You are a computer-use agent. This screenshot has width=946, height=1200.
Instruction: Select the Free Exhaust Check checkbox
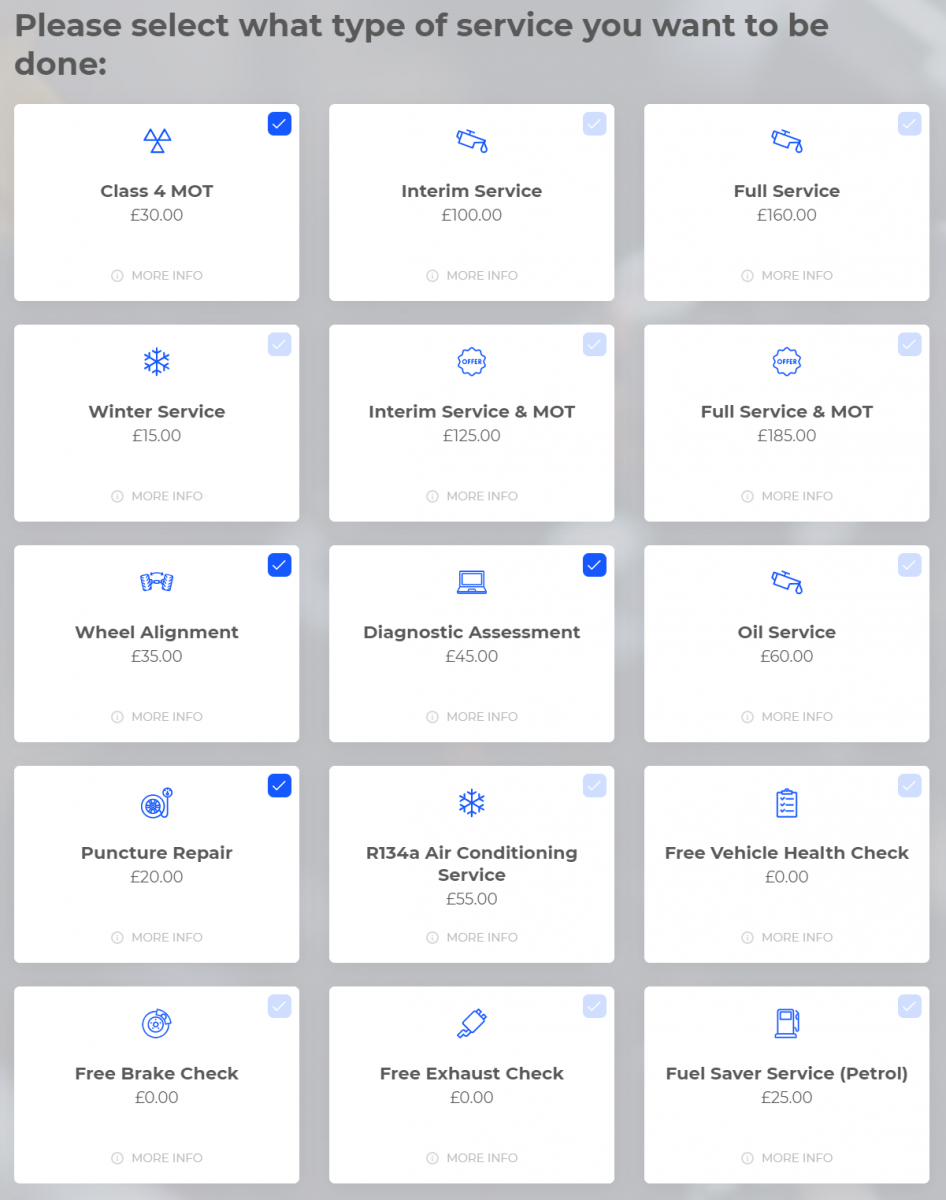point(595,1006)
